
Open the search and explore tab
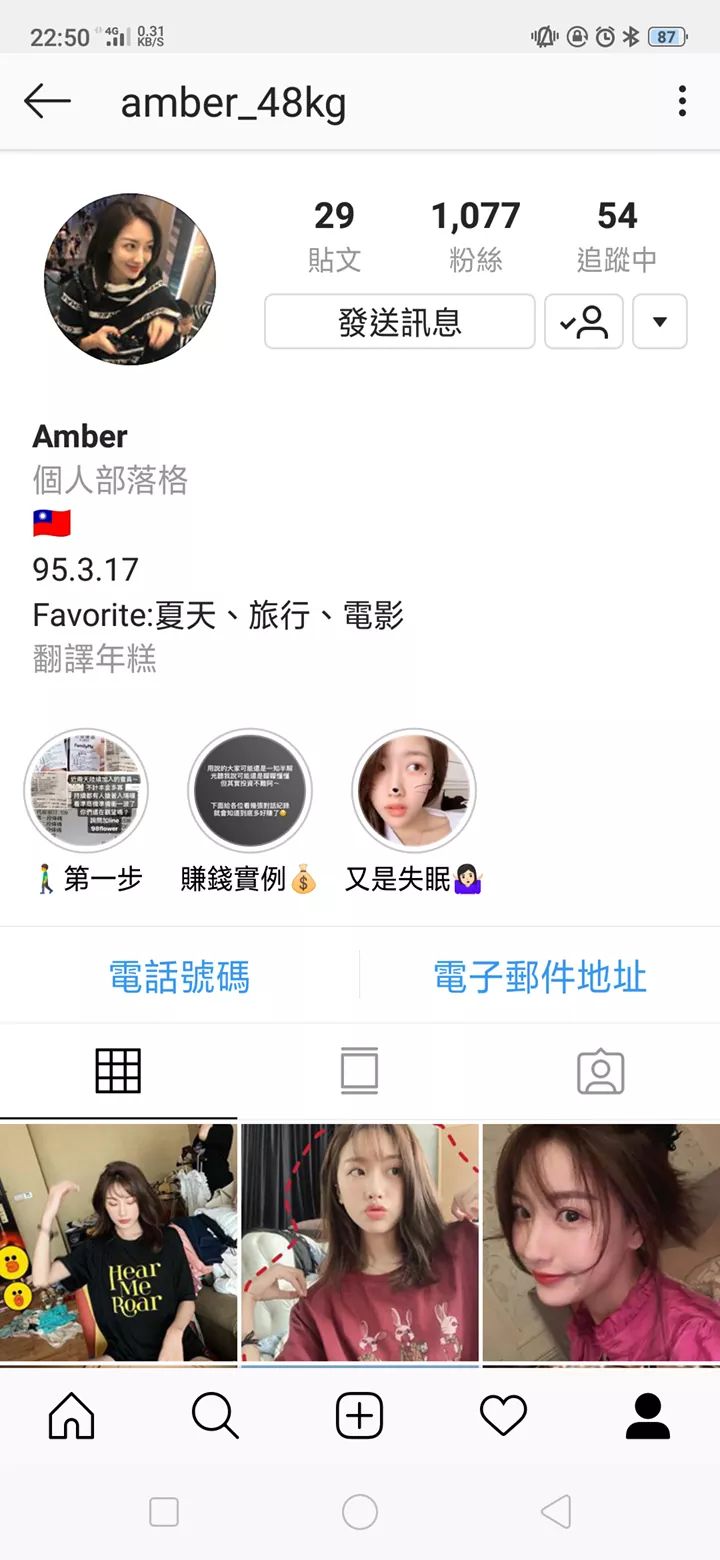(x=215, y=1416)
